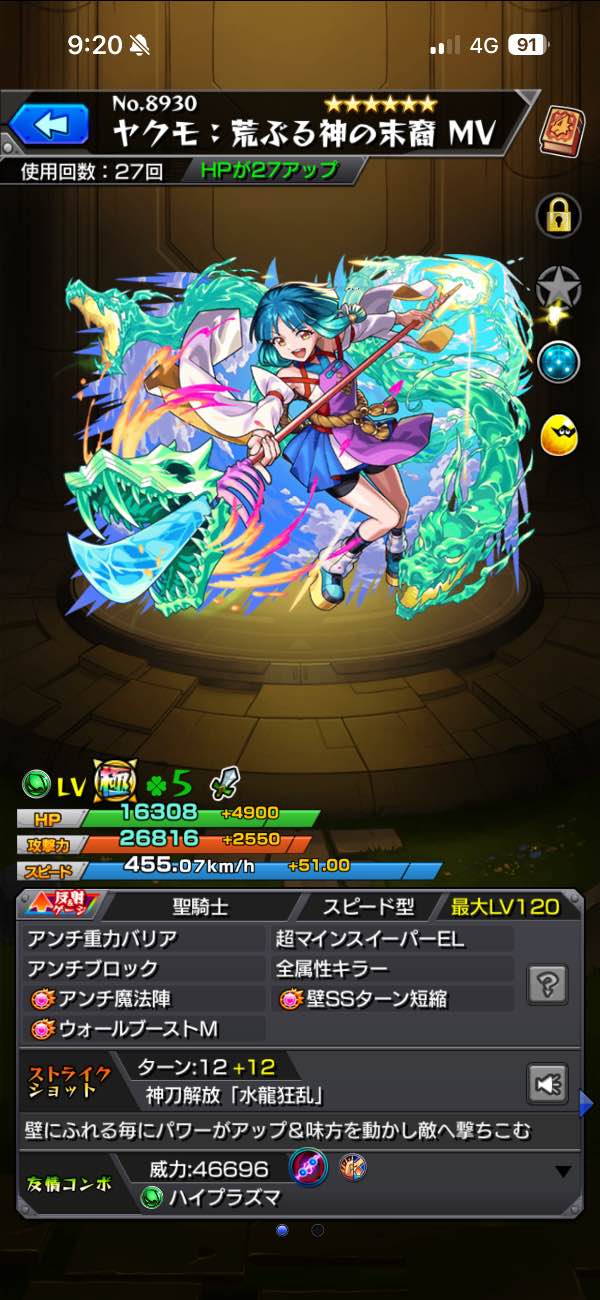Go back with the blue arrow button
The image size is (600, 1300).
[49, 126]
